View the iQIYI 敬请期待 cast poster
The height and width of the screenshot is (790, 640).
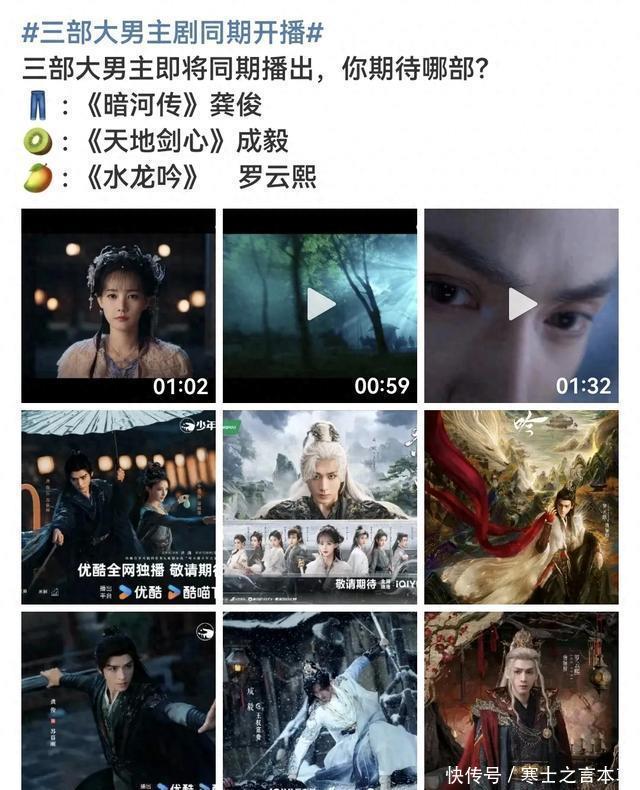pos(320,507)
